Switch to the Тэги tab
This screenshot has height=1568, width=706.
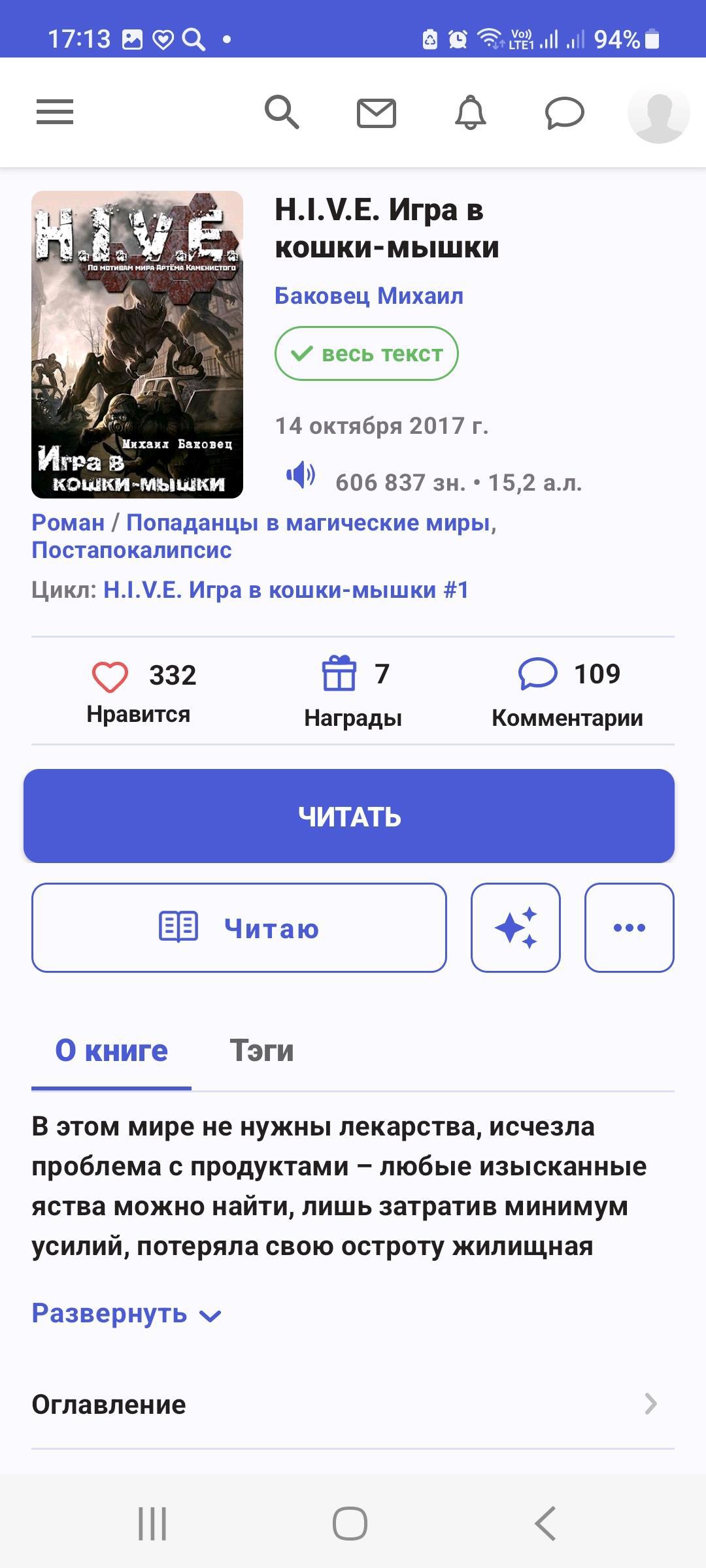click(261, 1051)
